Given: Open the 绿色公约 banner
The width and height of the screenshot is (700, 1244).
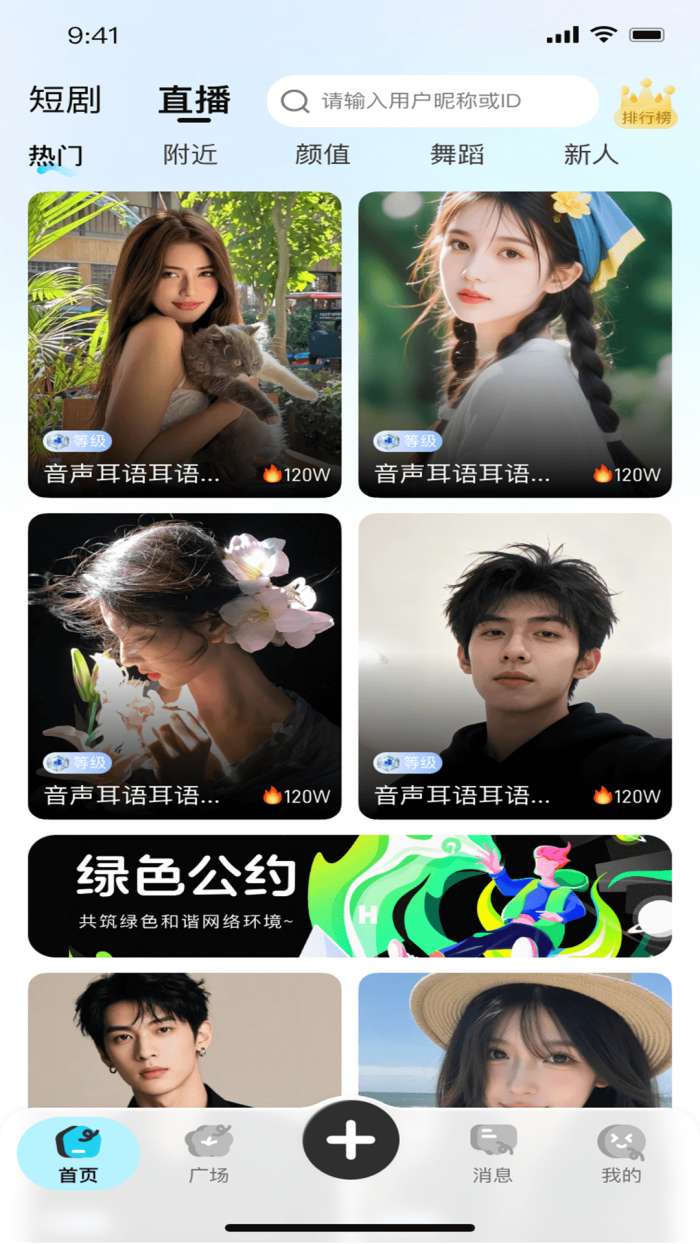Looking at the screenshot, I should click(x=350, y=896).
